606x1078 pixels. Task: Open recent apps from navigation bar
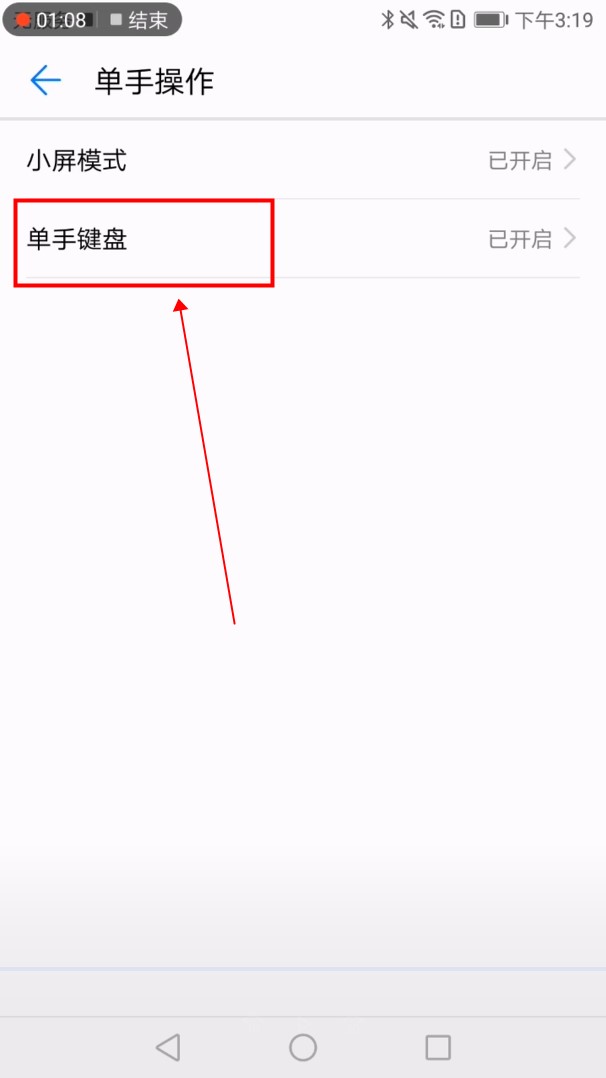pos(438,1047)
